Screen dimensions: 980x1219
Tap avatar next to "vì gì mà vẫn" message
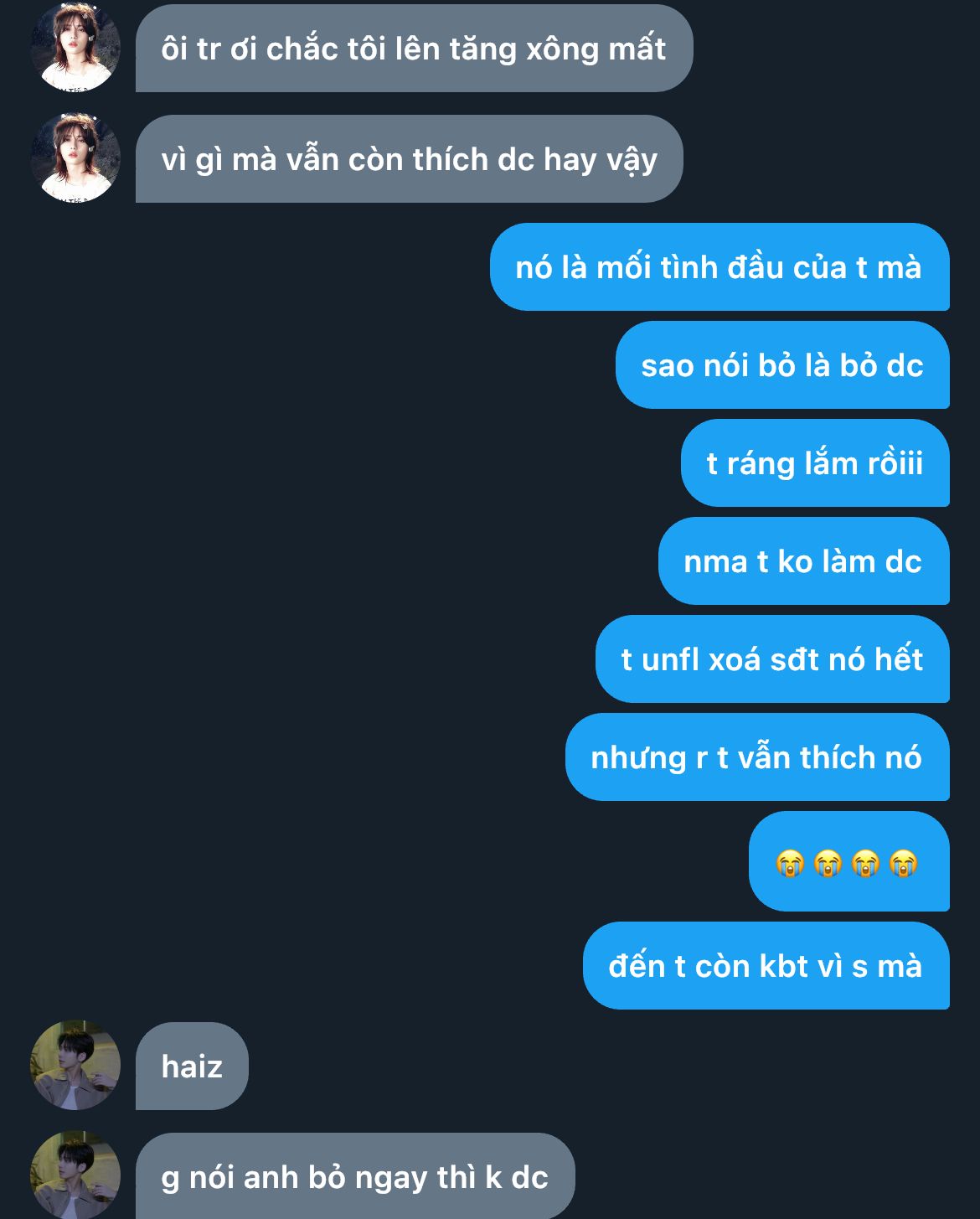point(75,158)
